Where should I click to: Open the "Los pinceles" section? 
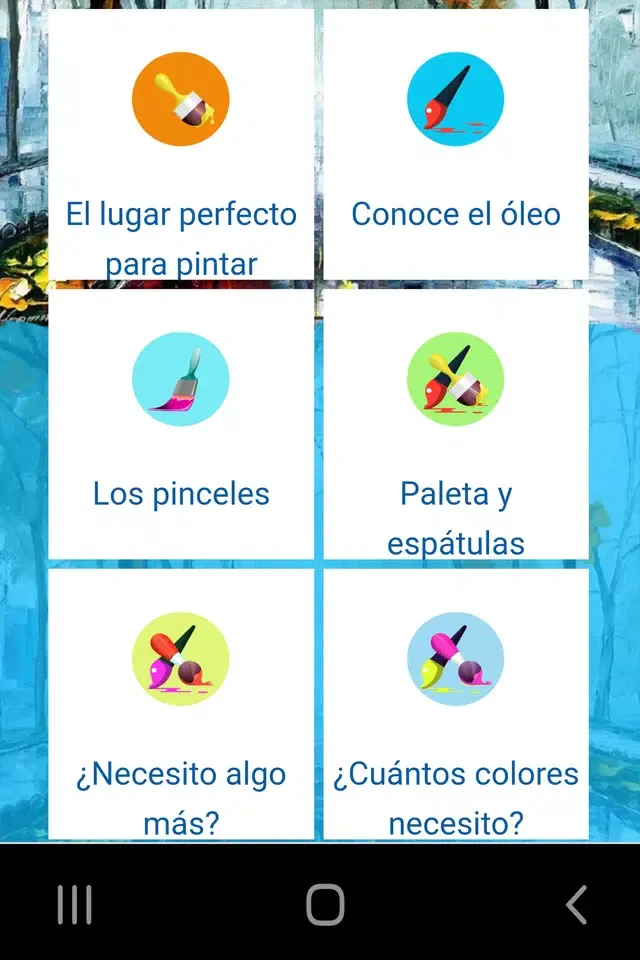181,424
